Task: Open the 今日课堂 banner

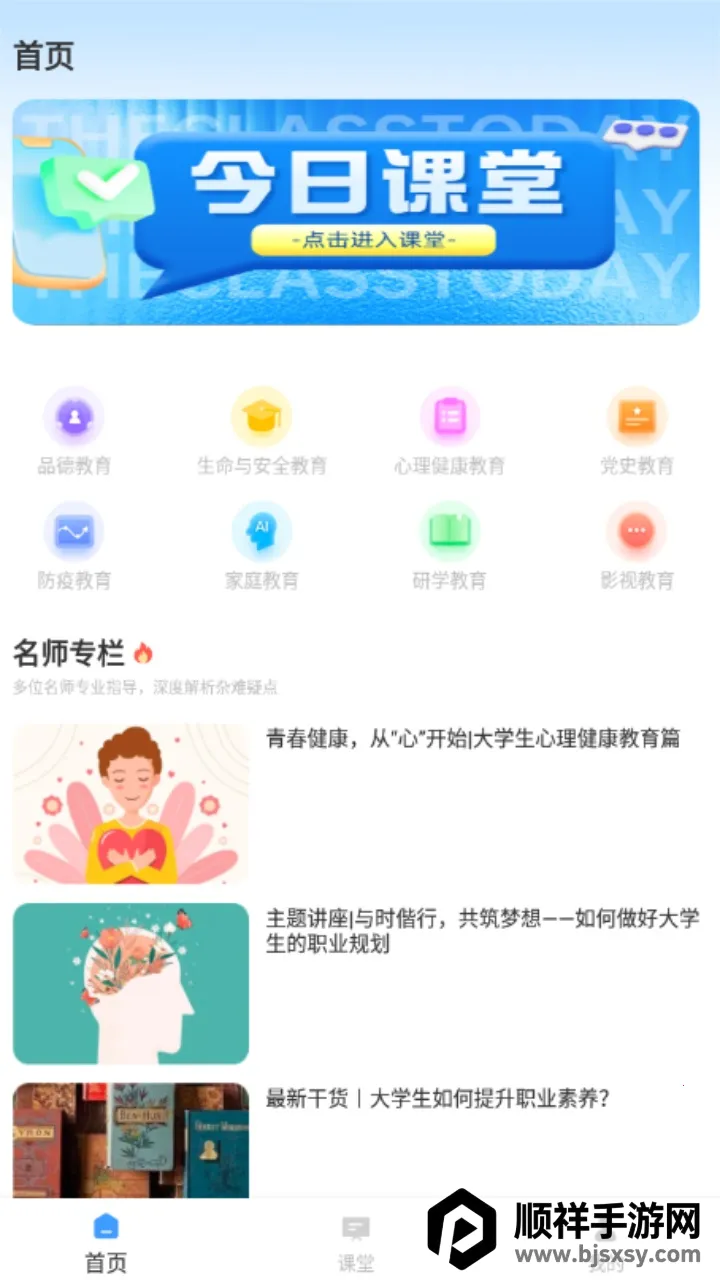Action: pos(356,212)
